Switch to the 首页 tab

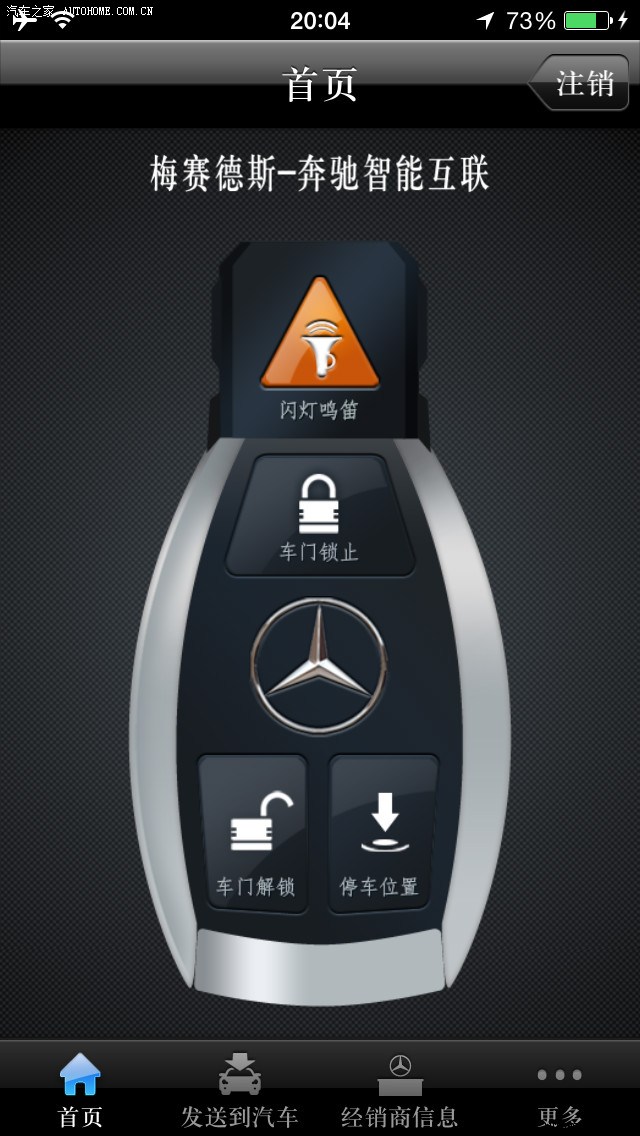pyautogui.click(x=80, y=1089)
